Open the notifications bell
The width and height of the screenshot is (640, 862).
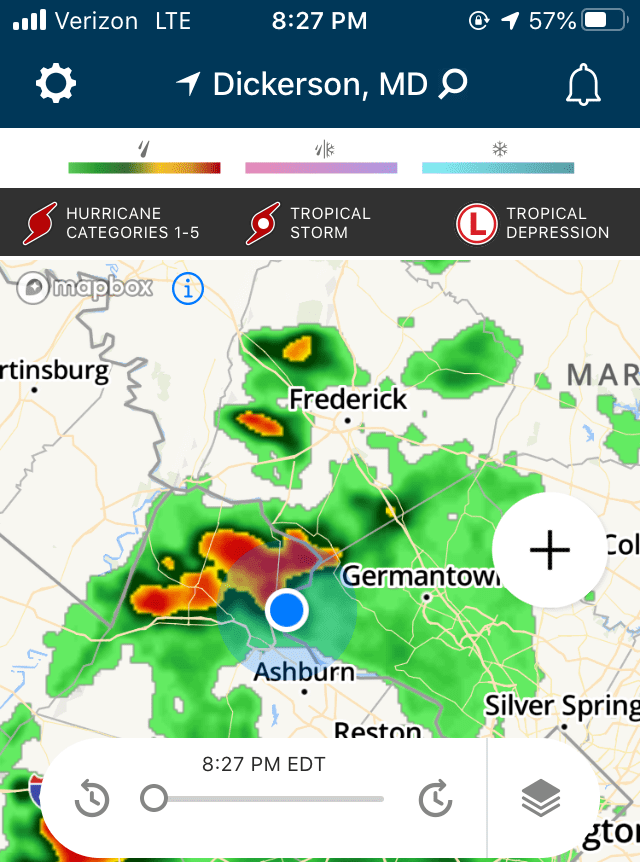coord(584,85)
